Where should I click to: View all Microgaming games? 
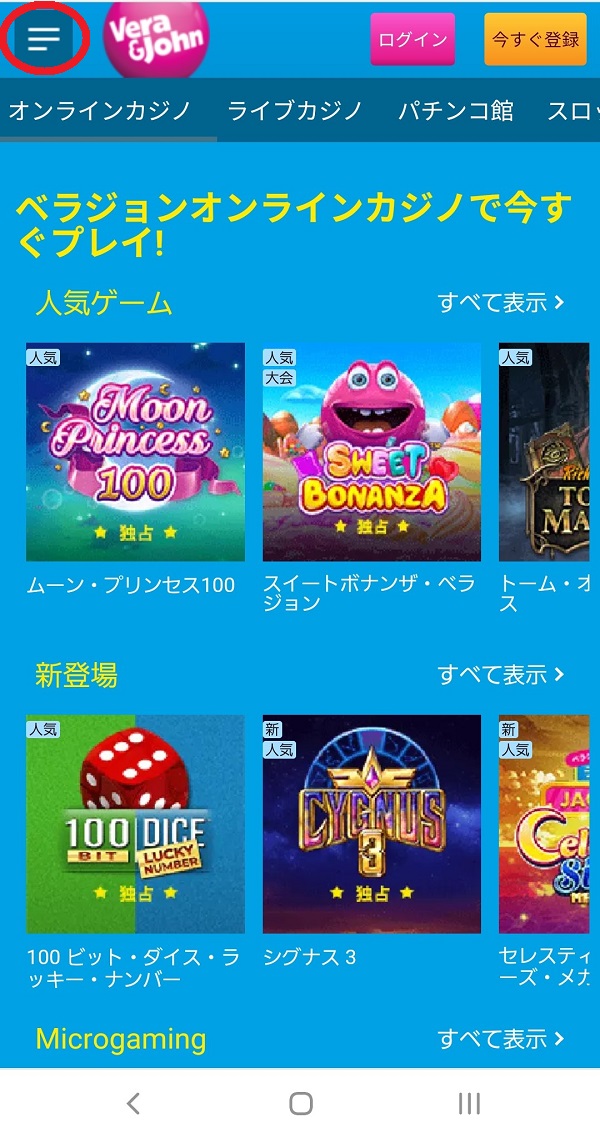(x=501, y=1039)
